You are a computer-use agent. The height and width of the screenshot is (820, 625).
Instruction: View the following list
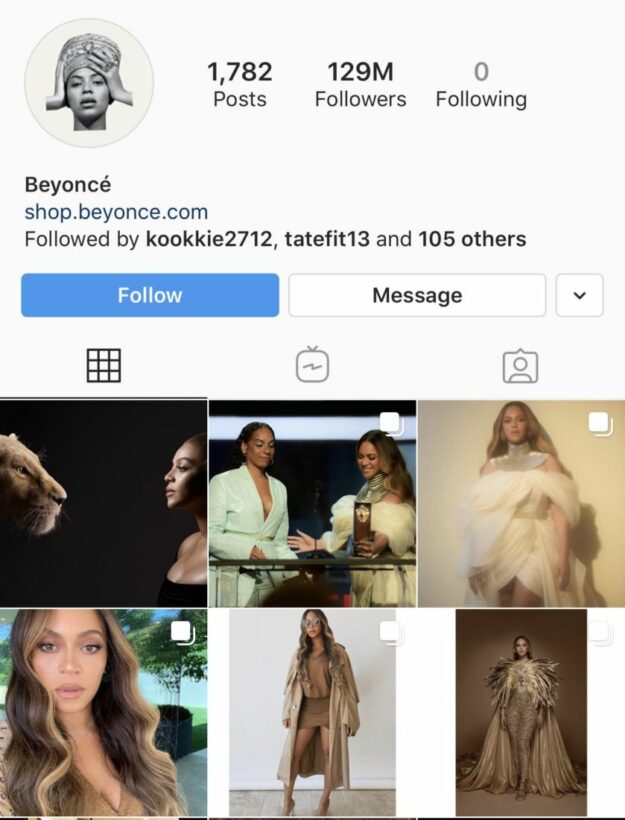point(481,85)
